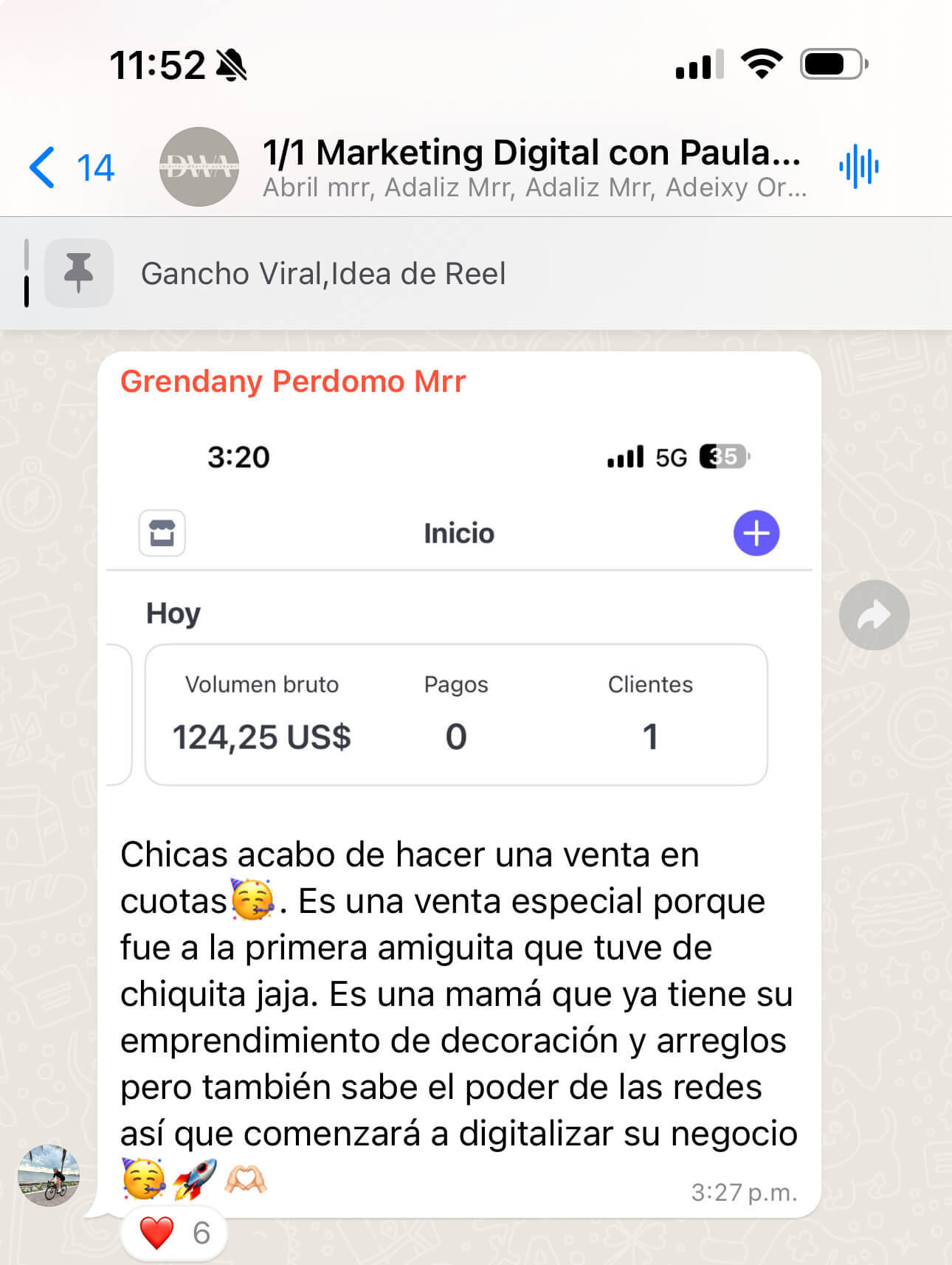Tap the pin icon on the pinned banner
Image resolution: width=952 pixels, height=1265 pixels.
78,272
